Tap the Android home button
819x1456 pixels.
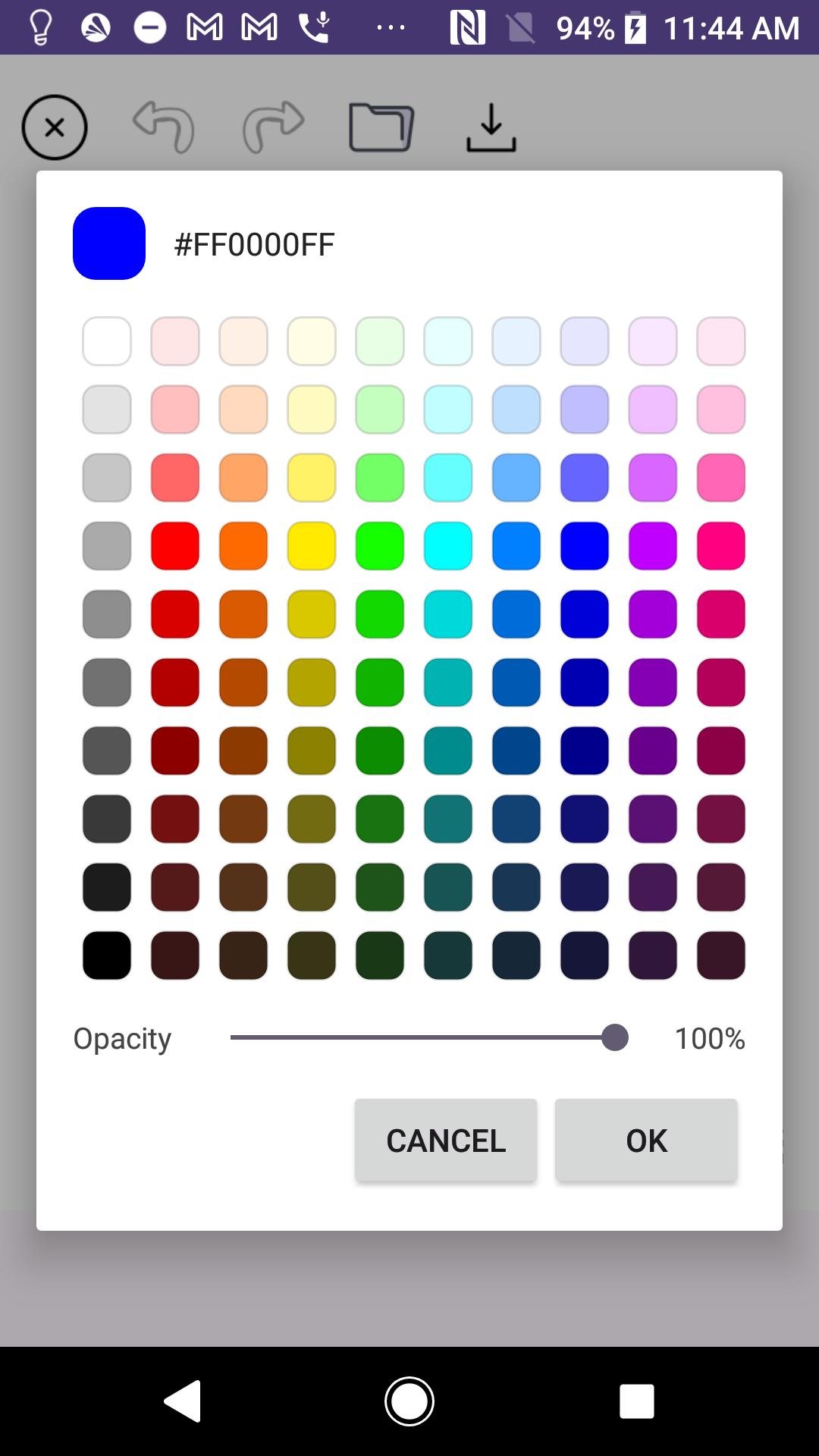click(x=409, y=1401)
